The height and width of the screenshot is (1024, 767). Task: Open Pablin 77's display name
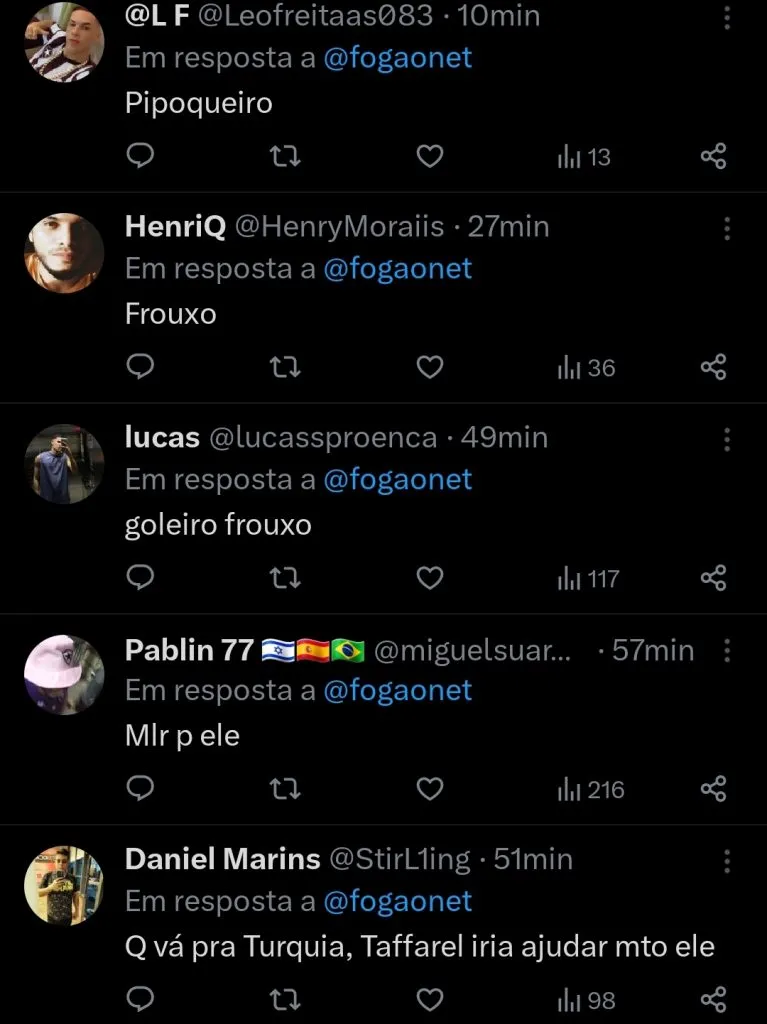(188, 649)
